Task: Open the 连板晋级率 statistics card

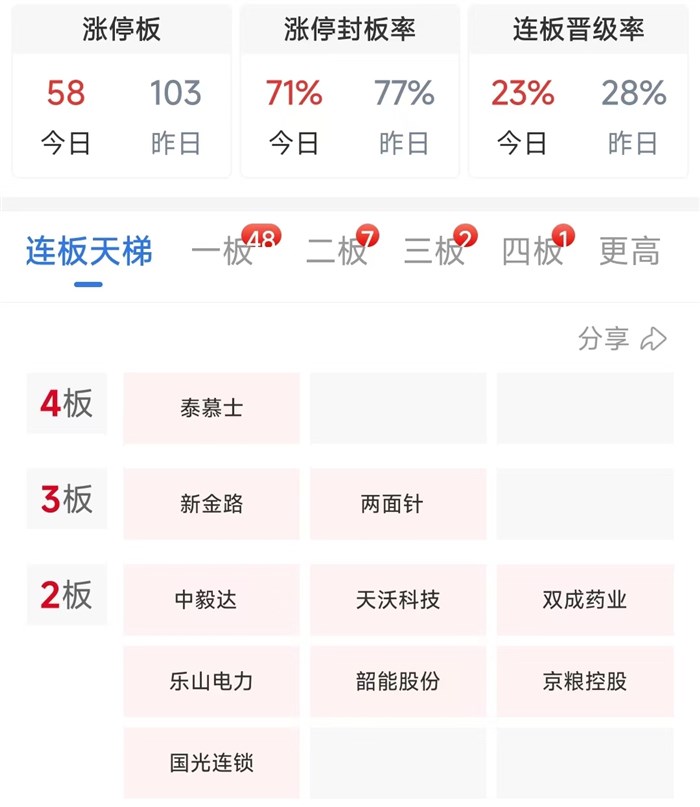Action: (x=578, y=92)
